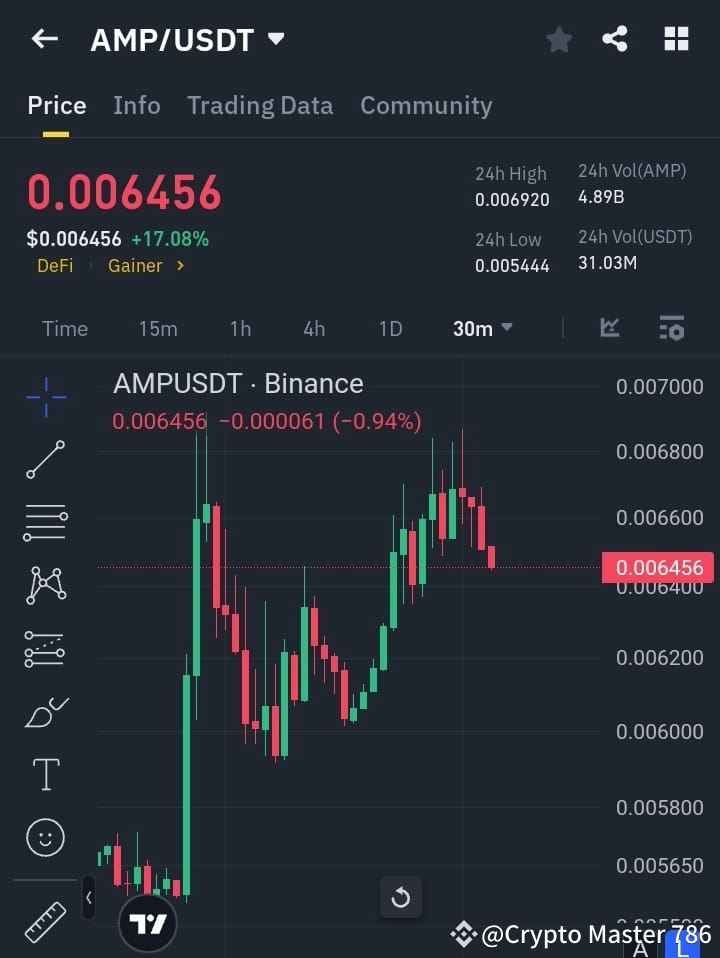Select the Trend Line drawing tool
This screenshot has height=958, width=720.
pos(45,460)
